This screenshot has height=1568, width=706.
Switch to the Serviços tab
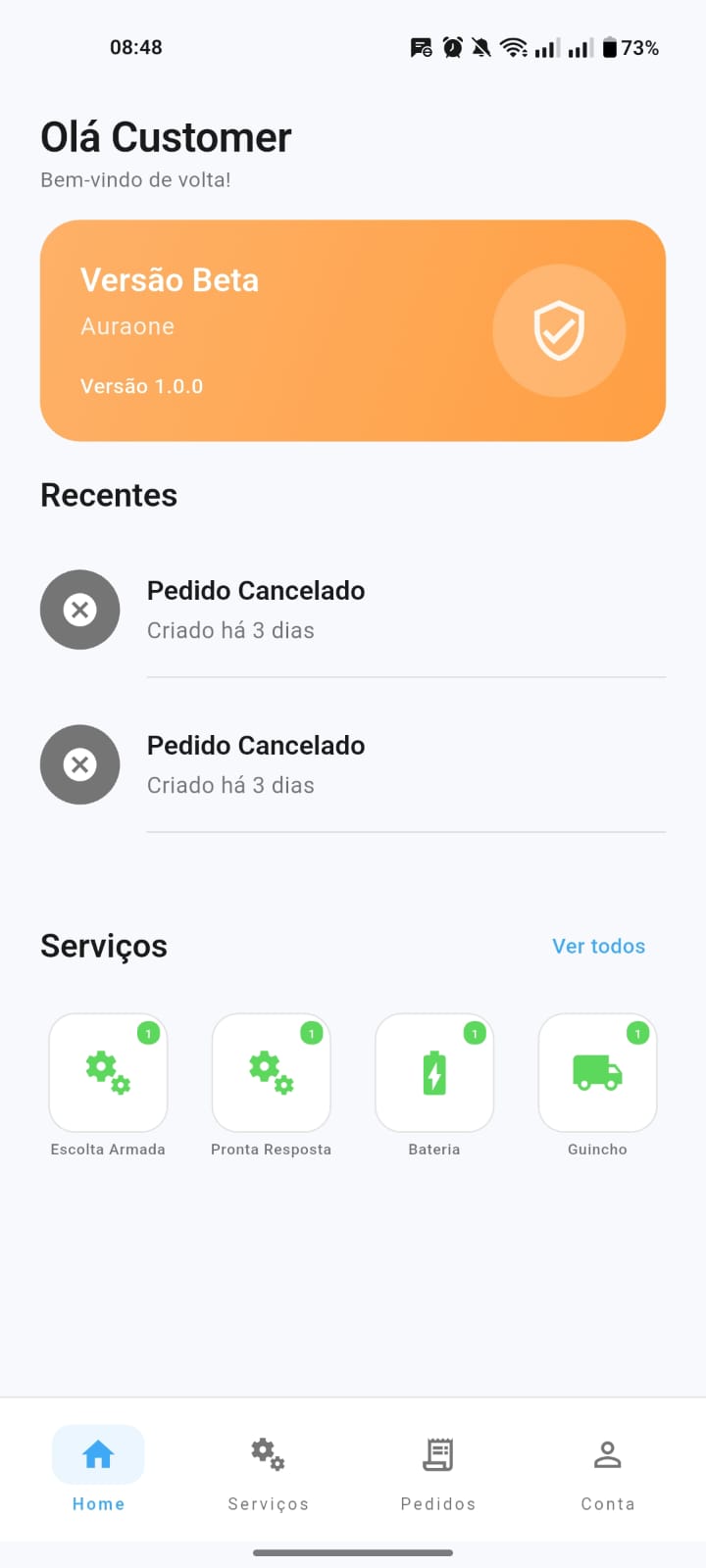tap(268, 1468)
